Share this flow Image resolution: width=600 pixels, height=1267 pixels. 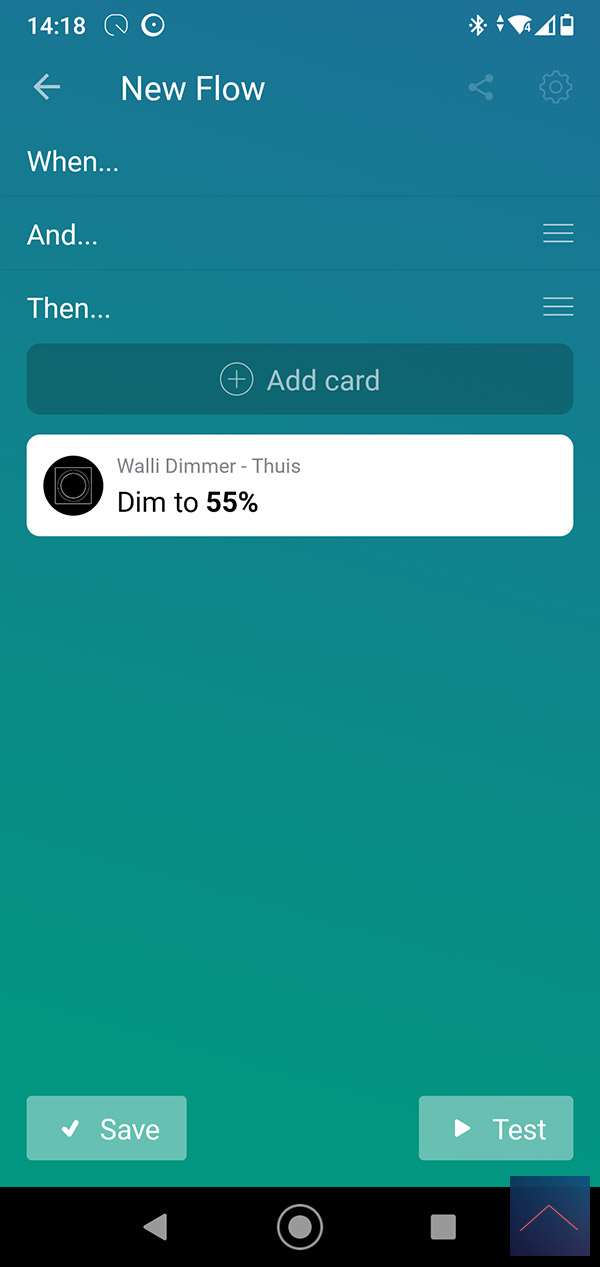(x=481, y=88)
